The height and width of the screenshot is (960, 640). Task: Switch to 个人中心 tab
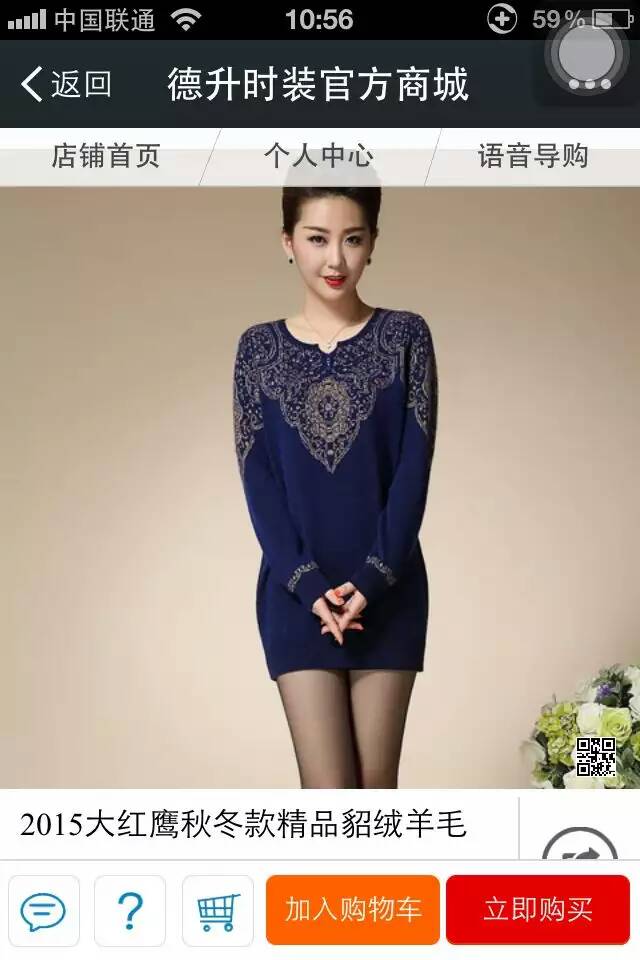(x=318, y=156)
